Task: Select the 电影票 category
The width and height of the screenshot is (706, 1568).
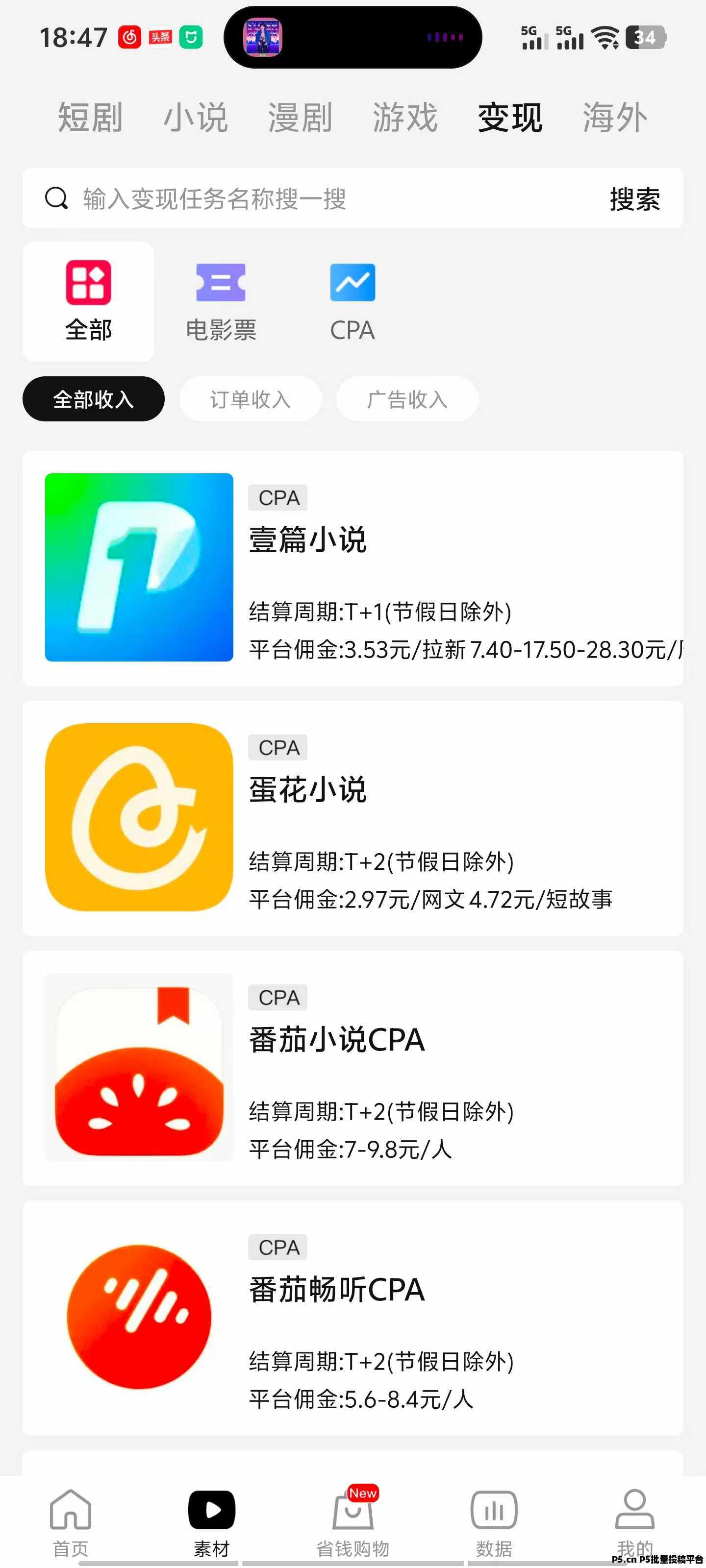Action: click(x=221, y=302)
